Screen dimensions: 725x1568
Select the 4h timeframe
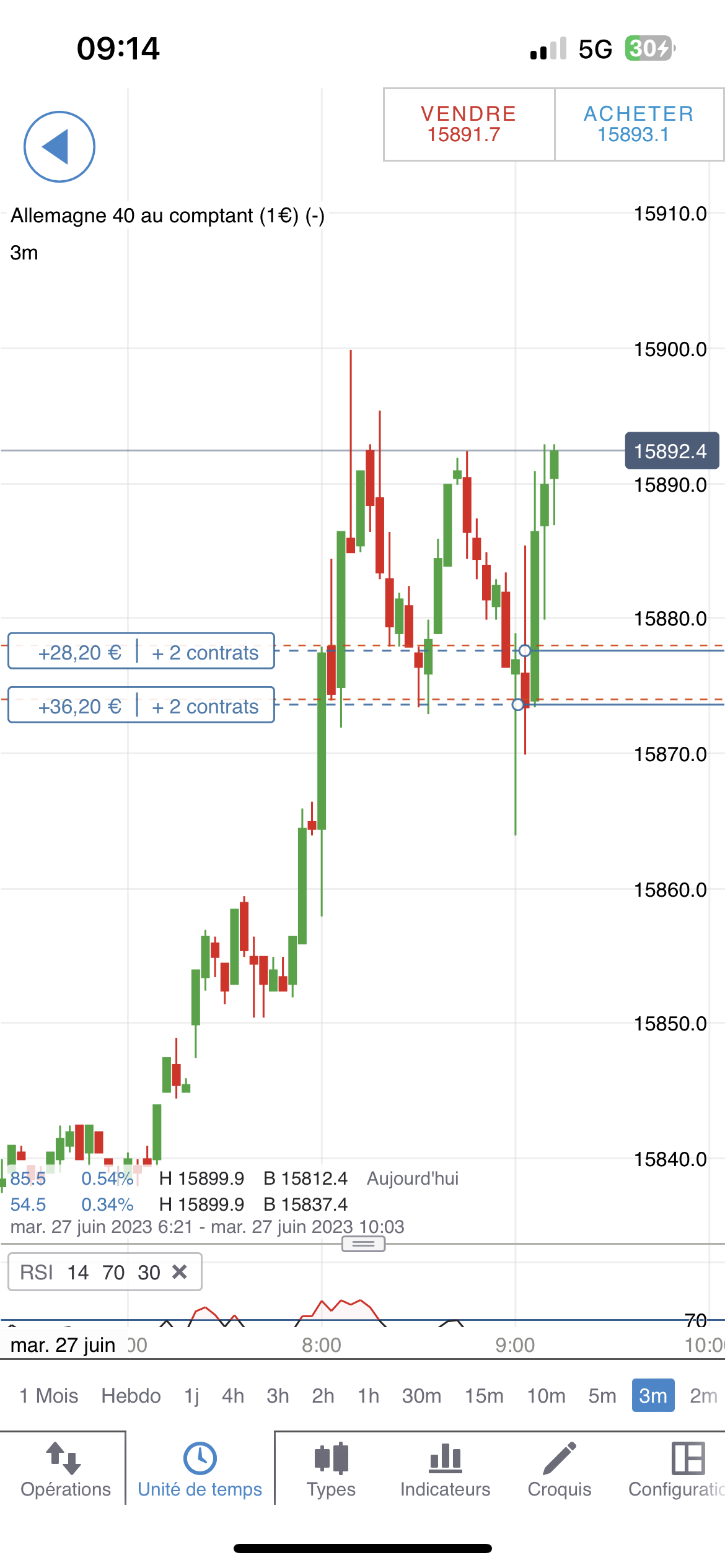coord(232,1396)
